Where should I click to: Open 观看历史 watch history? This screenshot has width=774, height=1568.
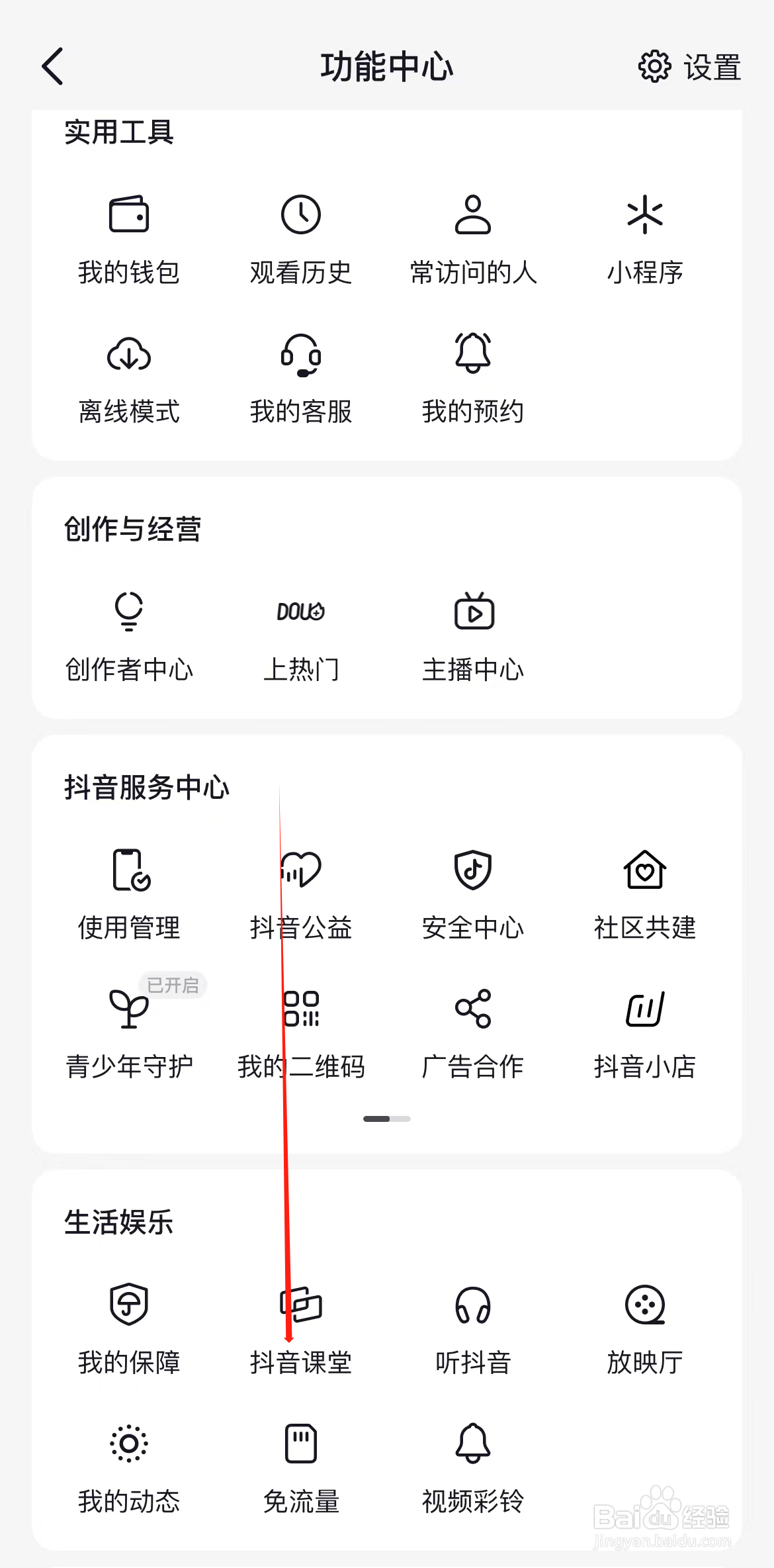301,238
